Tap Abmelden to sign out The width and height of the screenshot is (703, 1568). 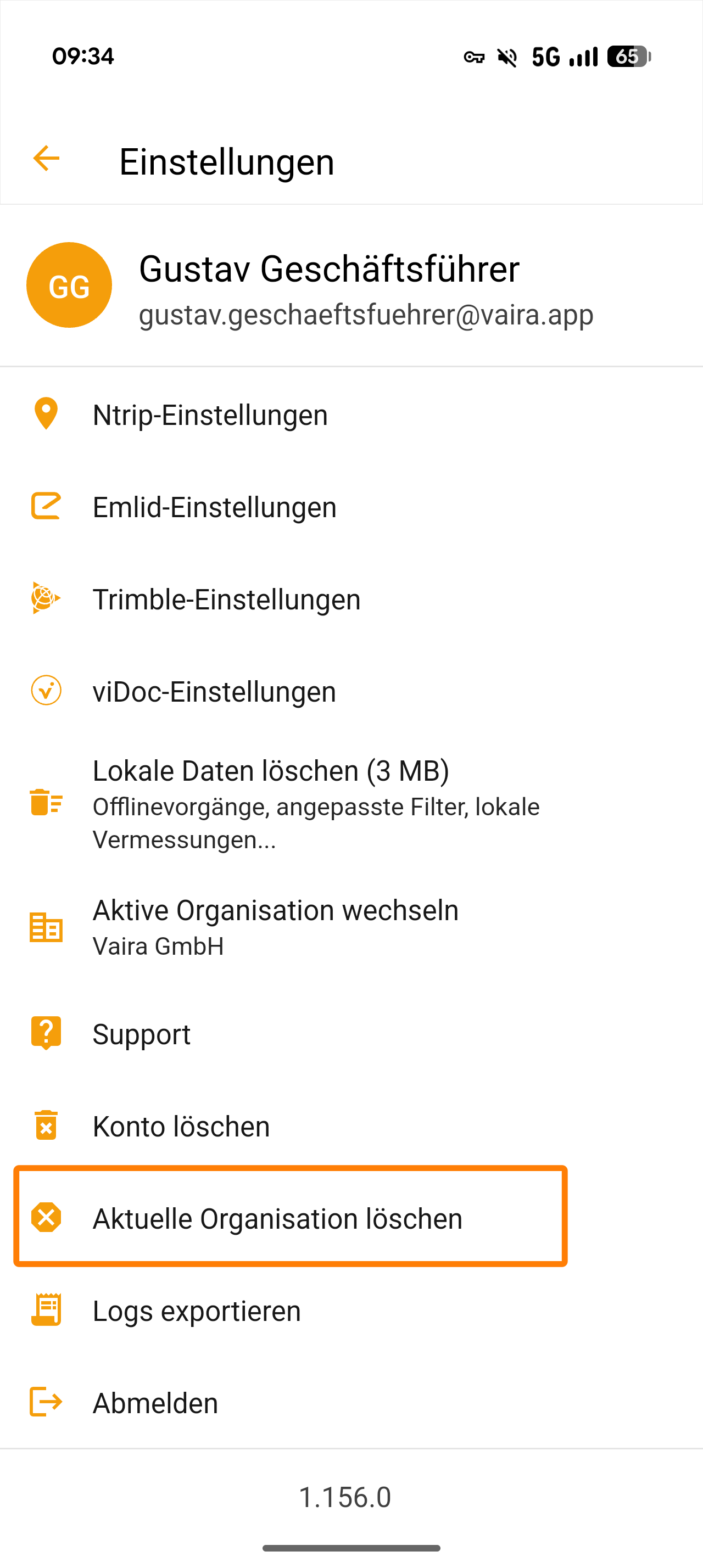pyautogui.click(x=155, y=1402)
